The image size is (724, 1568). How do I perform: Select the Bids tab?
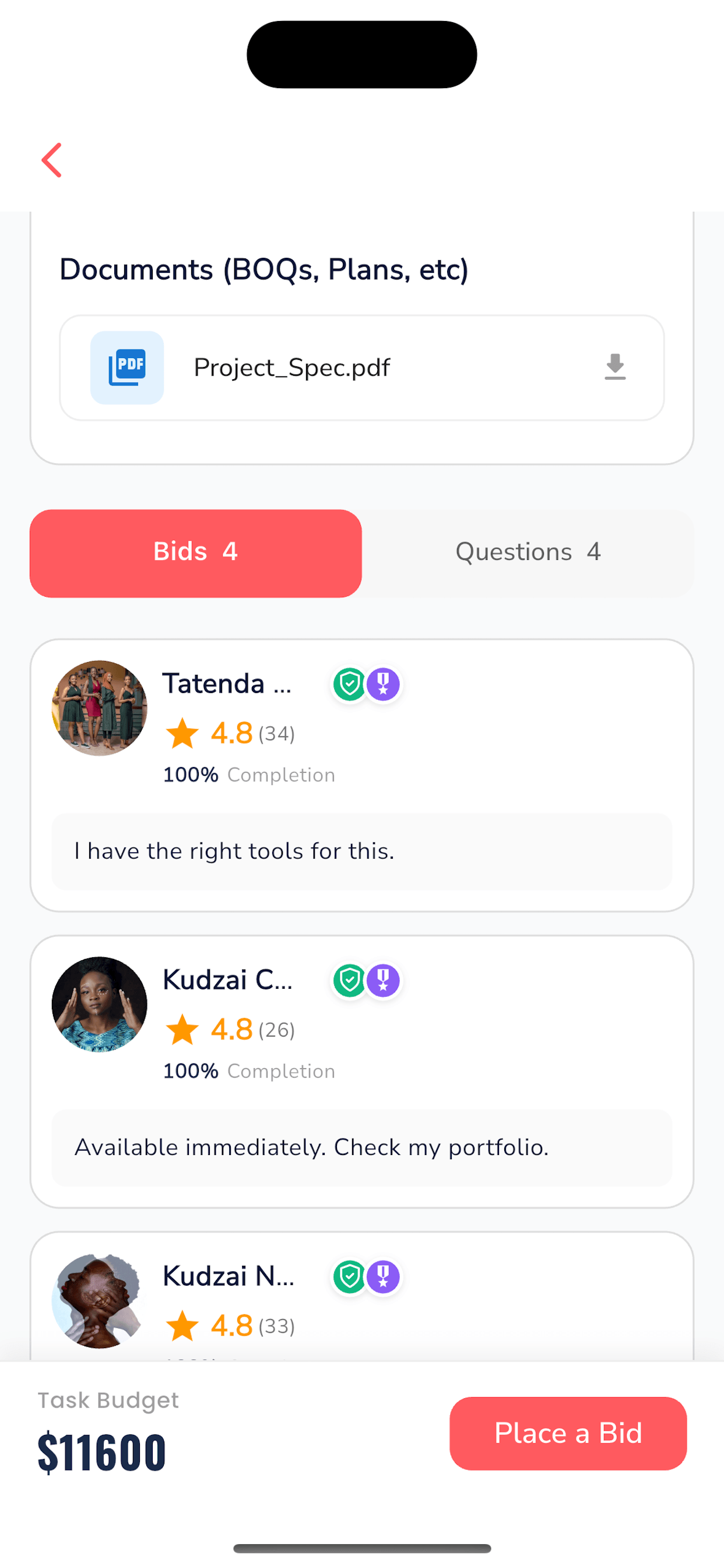click(x=195, y=551)
